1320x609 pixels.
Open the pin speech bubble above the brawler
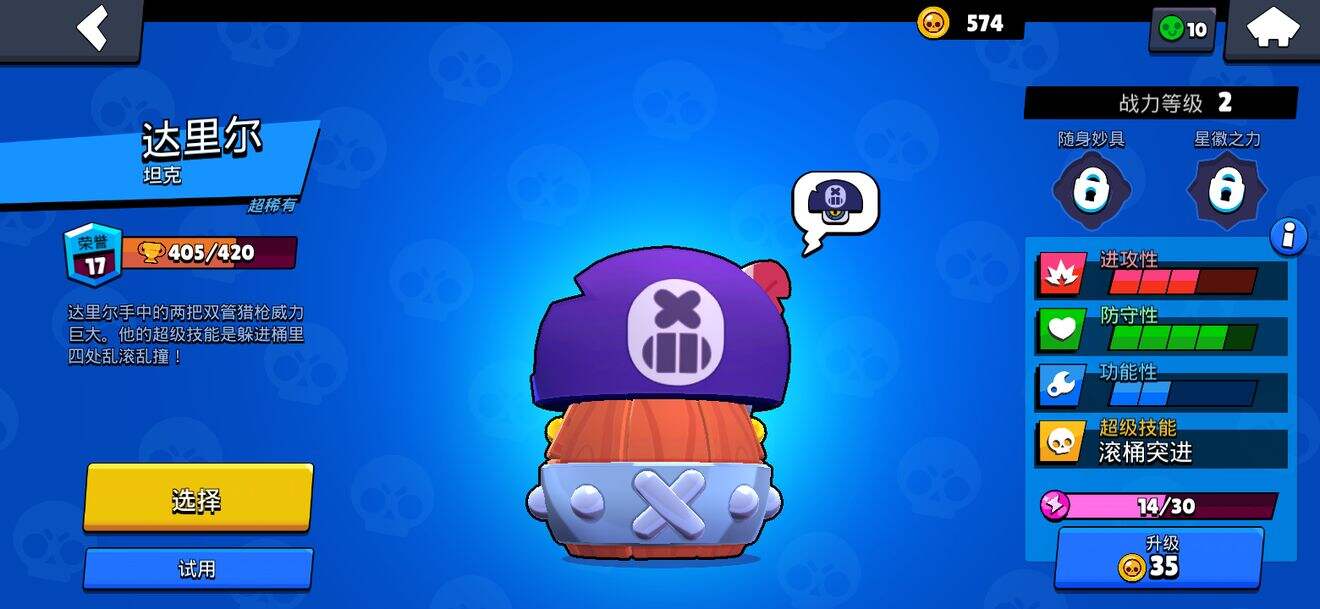tap(836, 205)
